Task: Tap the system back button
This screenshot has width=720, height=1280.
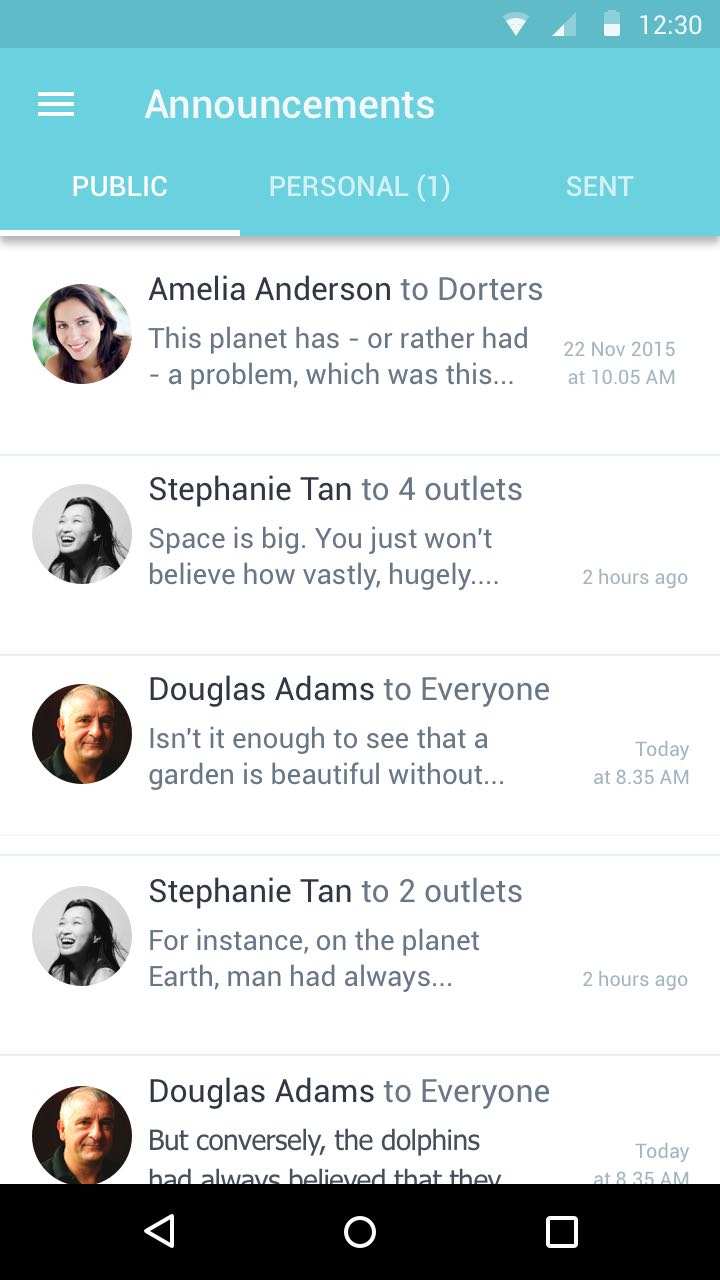Action: click(160, 1232)
